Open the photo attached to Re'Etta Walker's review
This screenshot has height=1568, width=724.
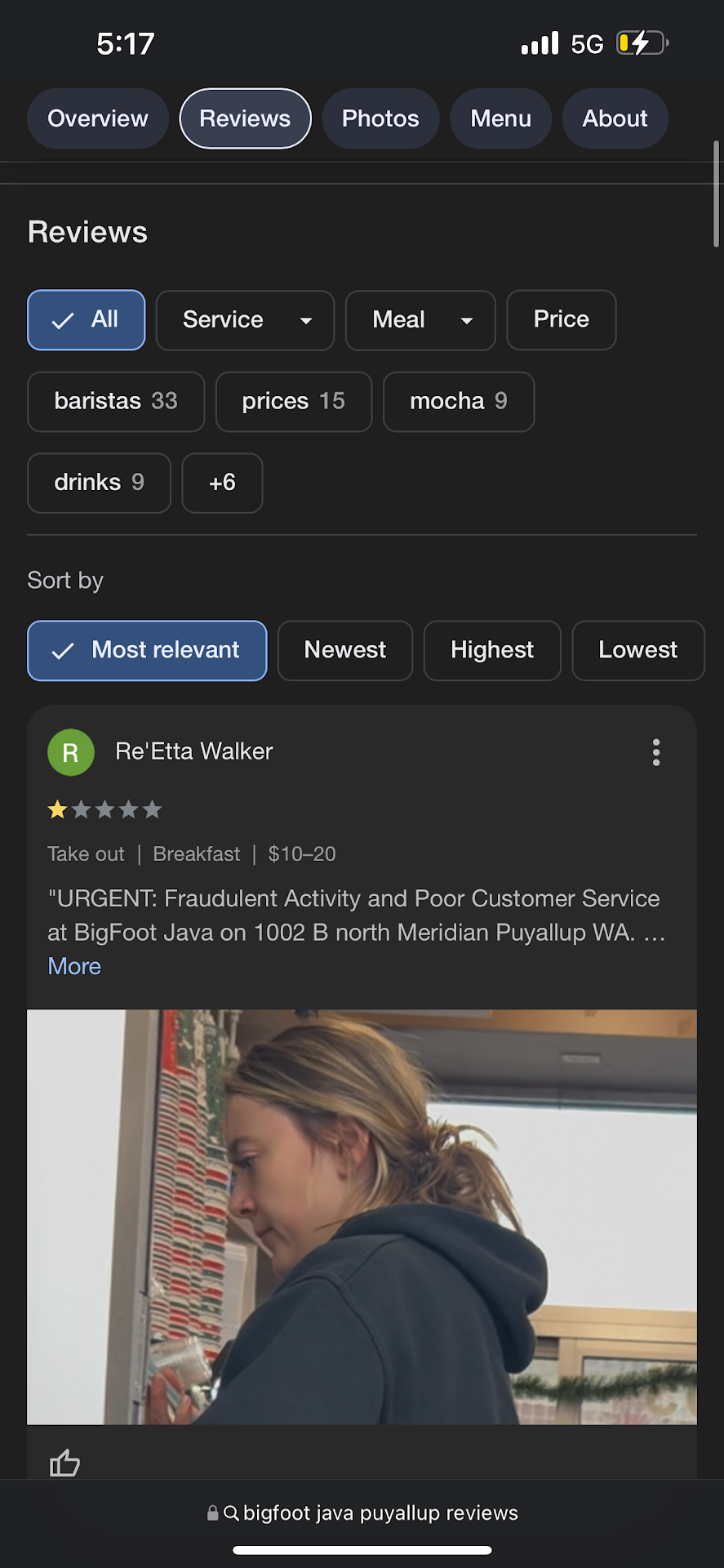[x=362, y=1217]
